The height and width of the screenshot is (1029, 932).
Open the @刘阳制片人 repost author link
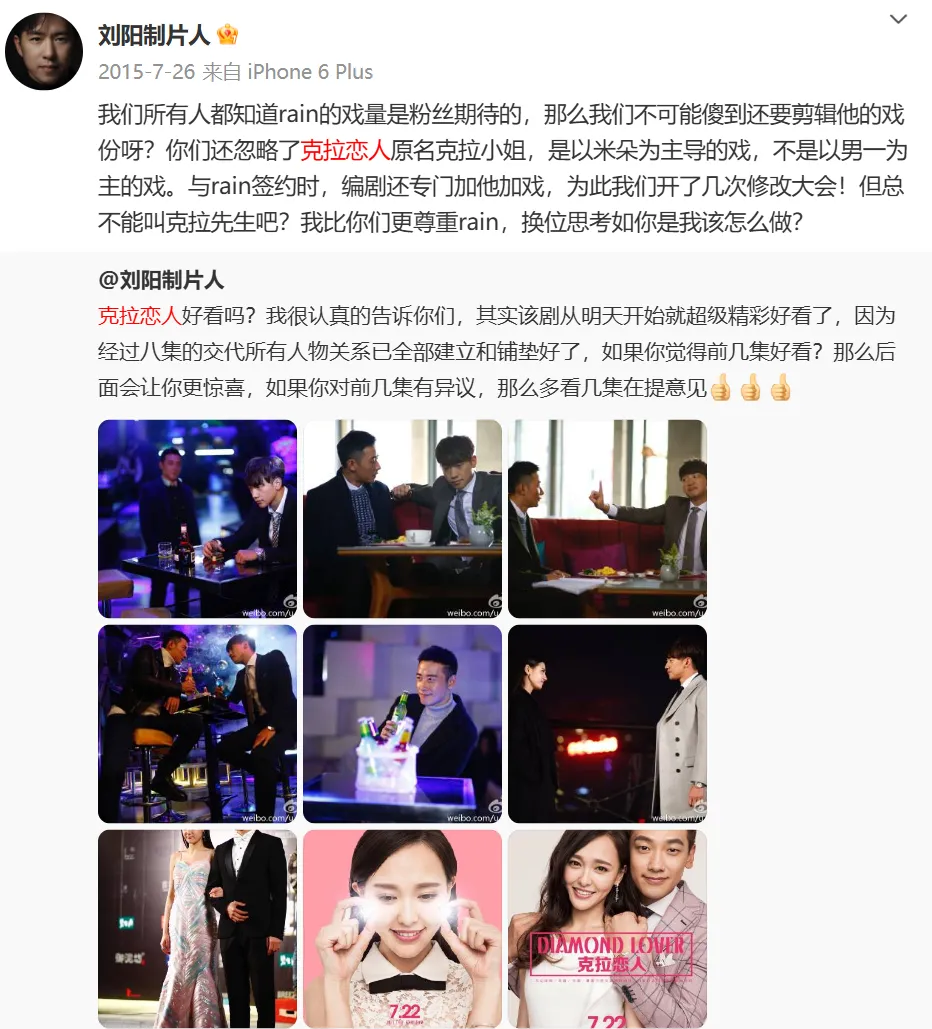click(x=160, y=280)
